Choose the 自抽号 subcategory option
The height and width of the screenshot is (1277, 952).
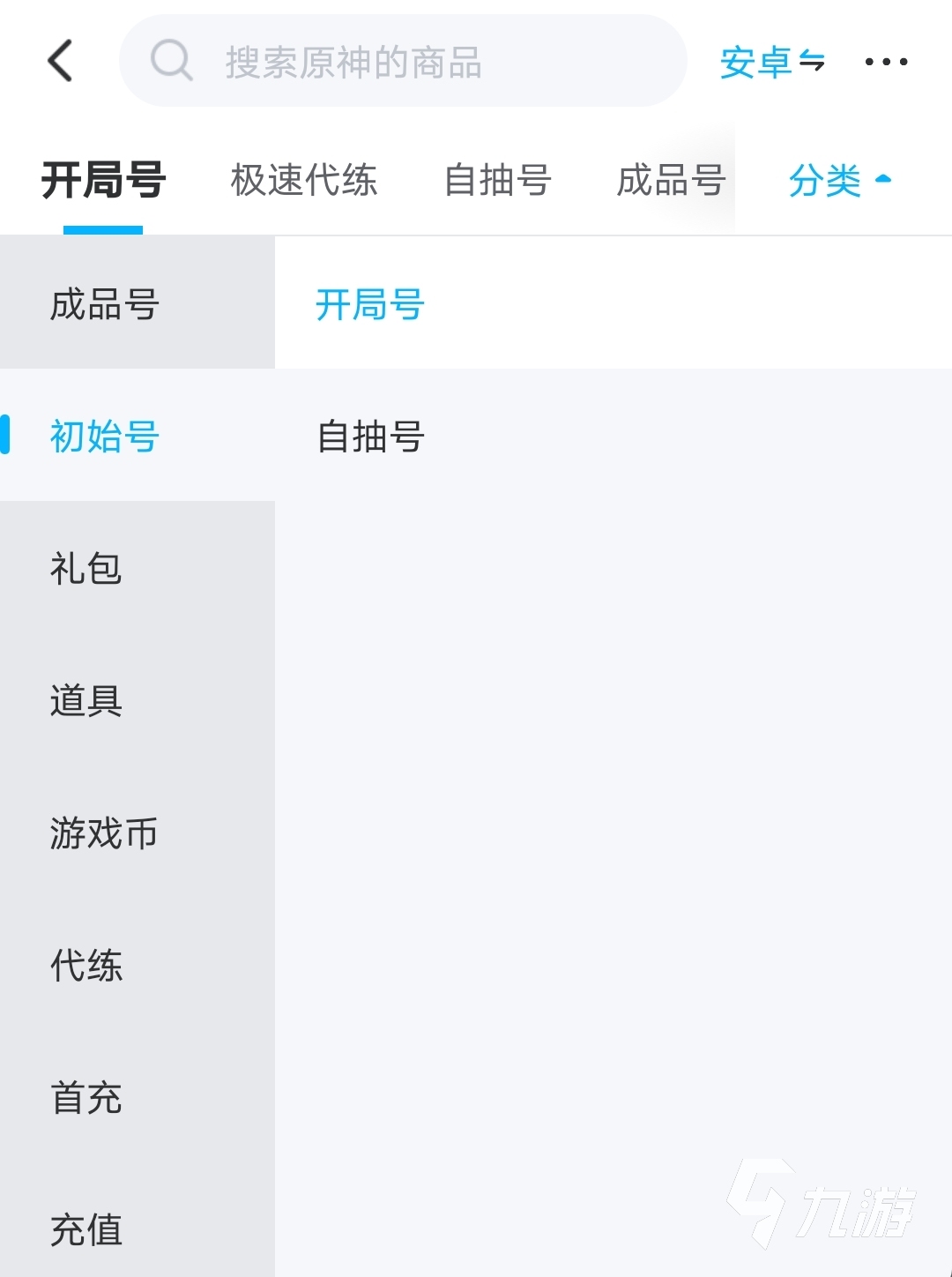click(x=370, y=436)
